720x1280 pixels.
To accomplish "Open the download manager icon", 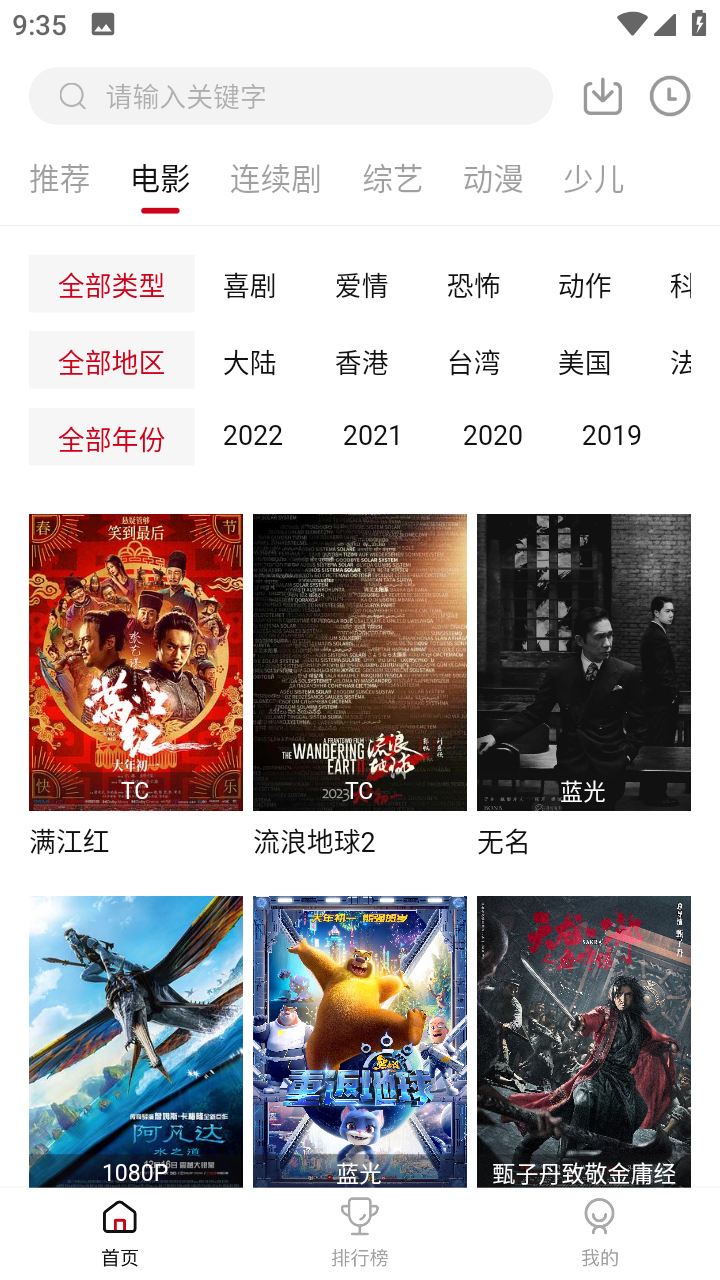I will coord(601,95).
